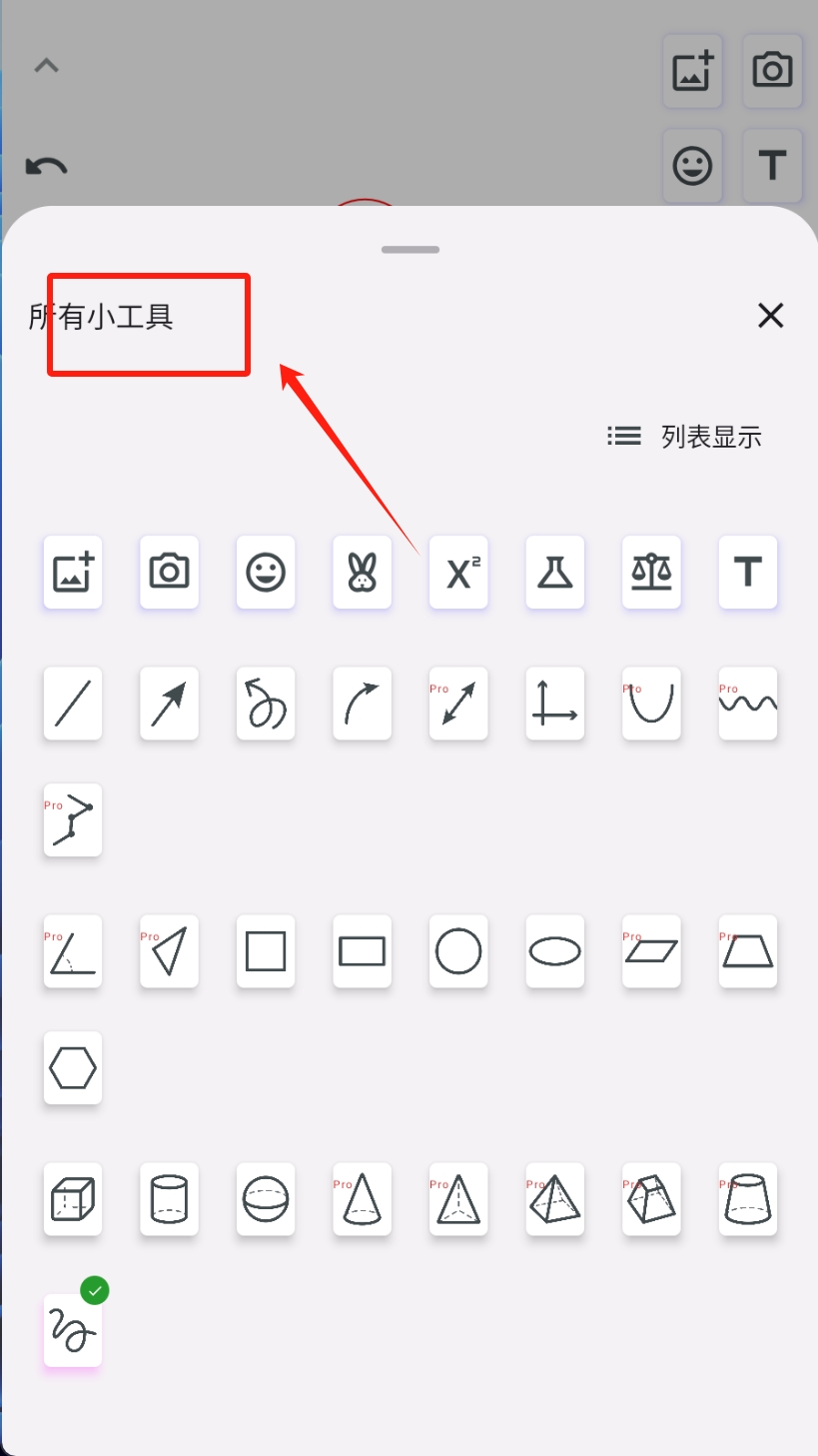This screenshot has width=818, height=1456.
Task: Pick the parabola curve tool
Action: click(651, 704)
